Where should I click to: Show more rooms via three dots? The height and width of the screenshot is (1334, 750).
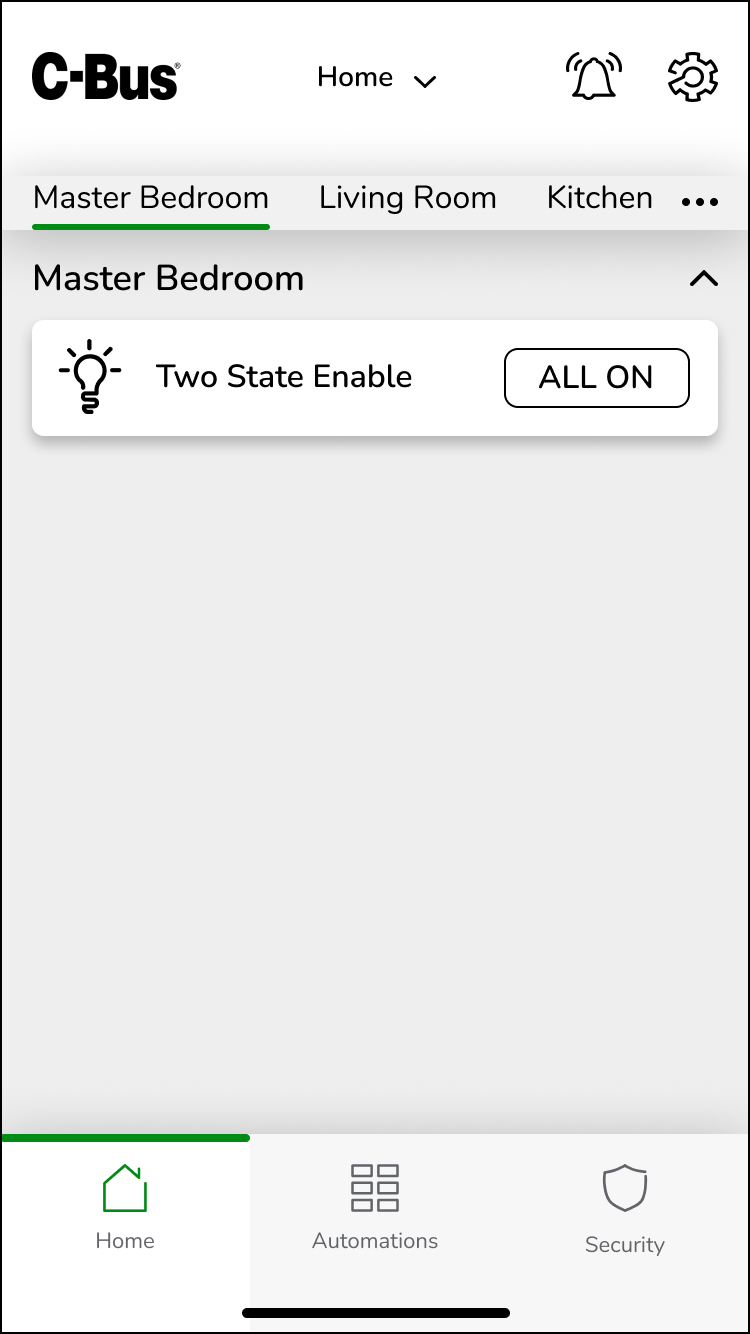(699, 202)
